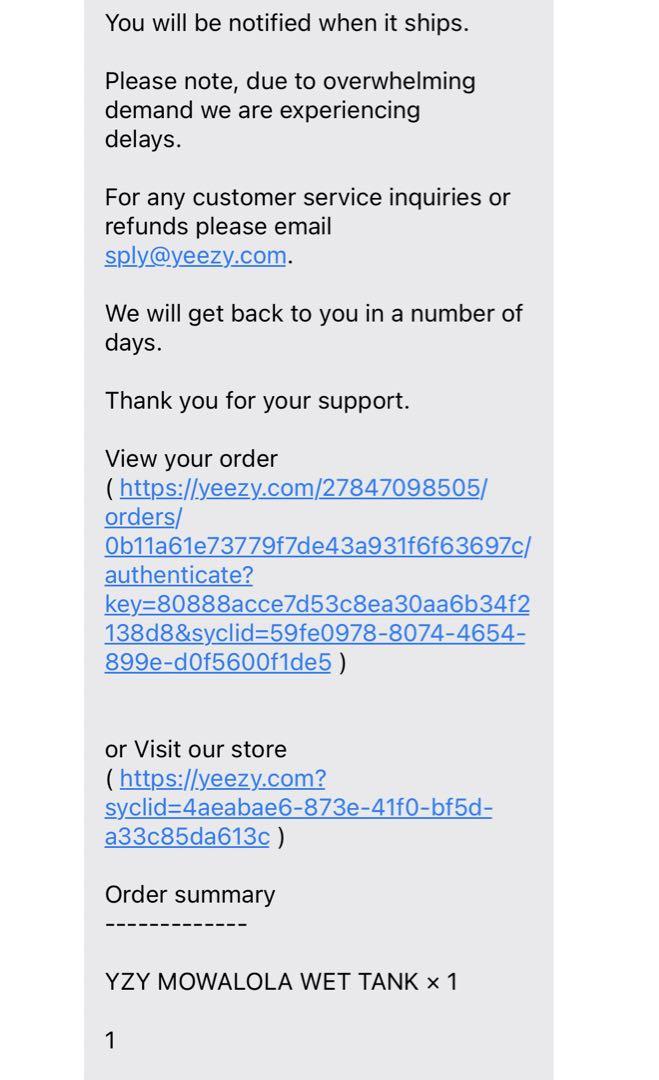This screenshot has height=1080, width=659.
Task: Open the View your order link
Action: [317, 574]
